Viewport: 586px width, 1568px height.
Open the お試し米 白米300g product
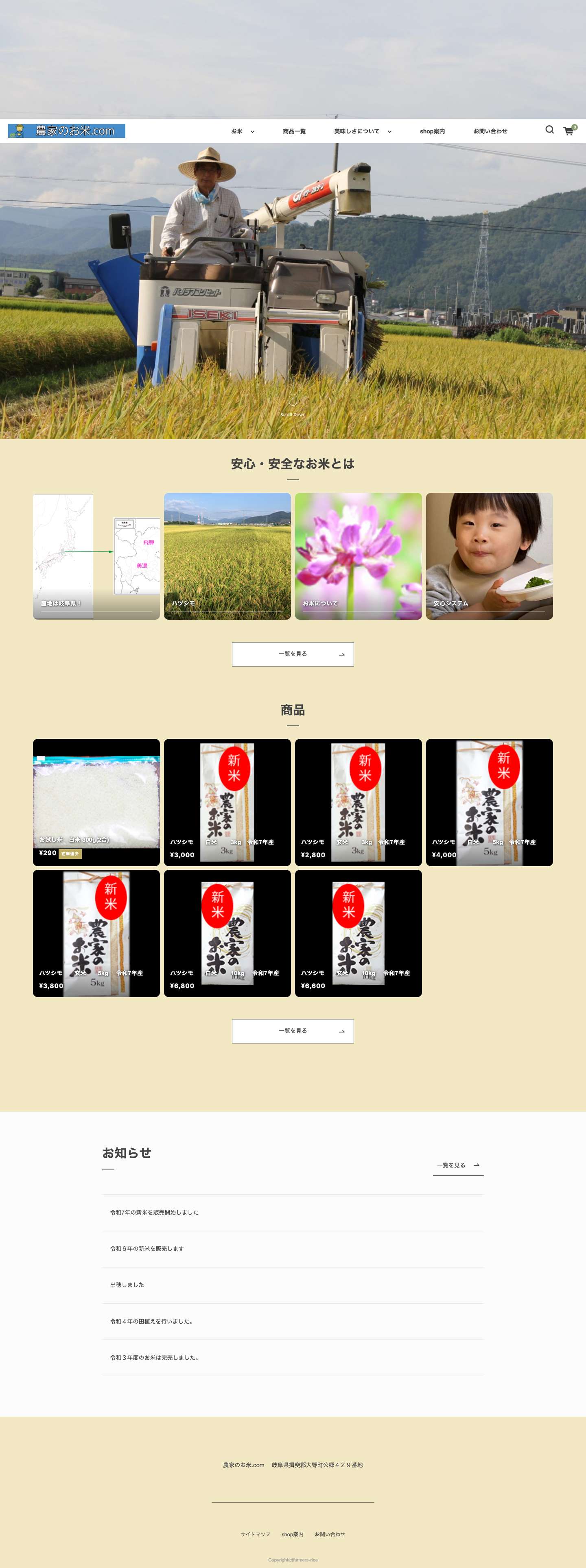click(x=96, y=801)
